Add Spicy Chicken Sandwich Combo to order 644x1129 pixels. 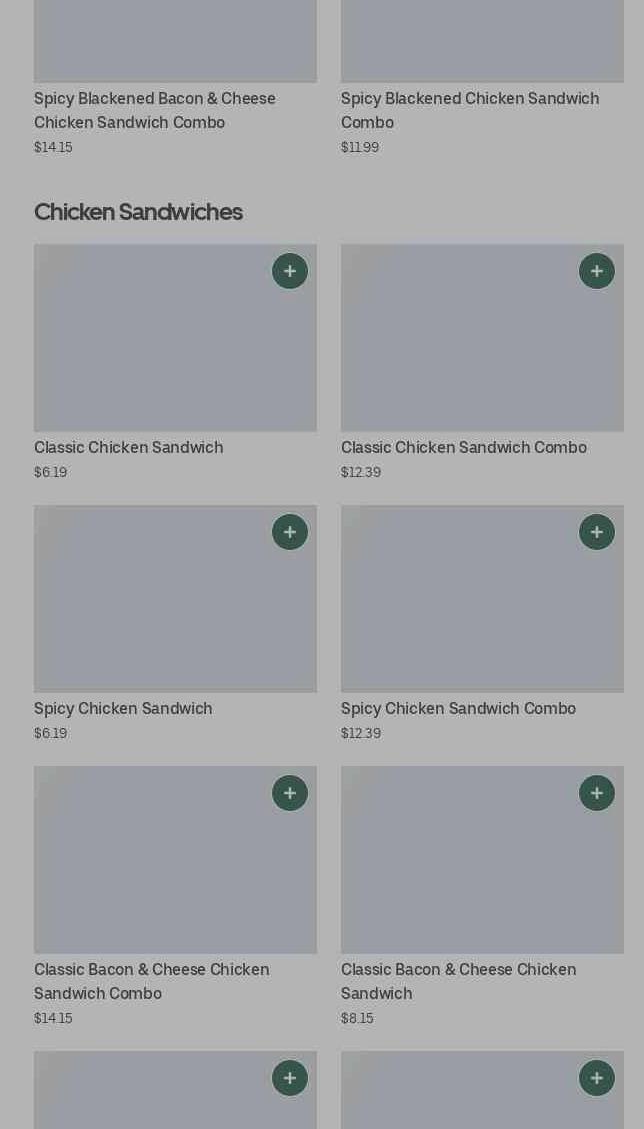(x=596, y=532)
